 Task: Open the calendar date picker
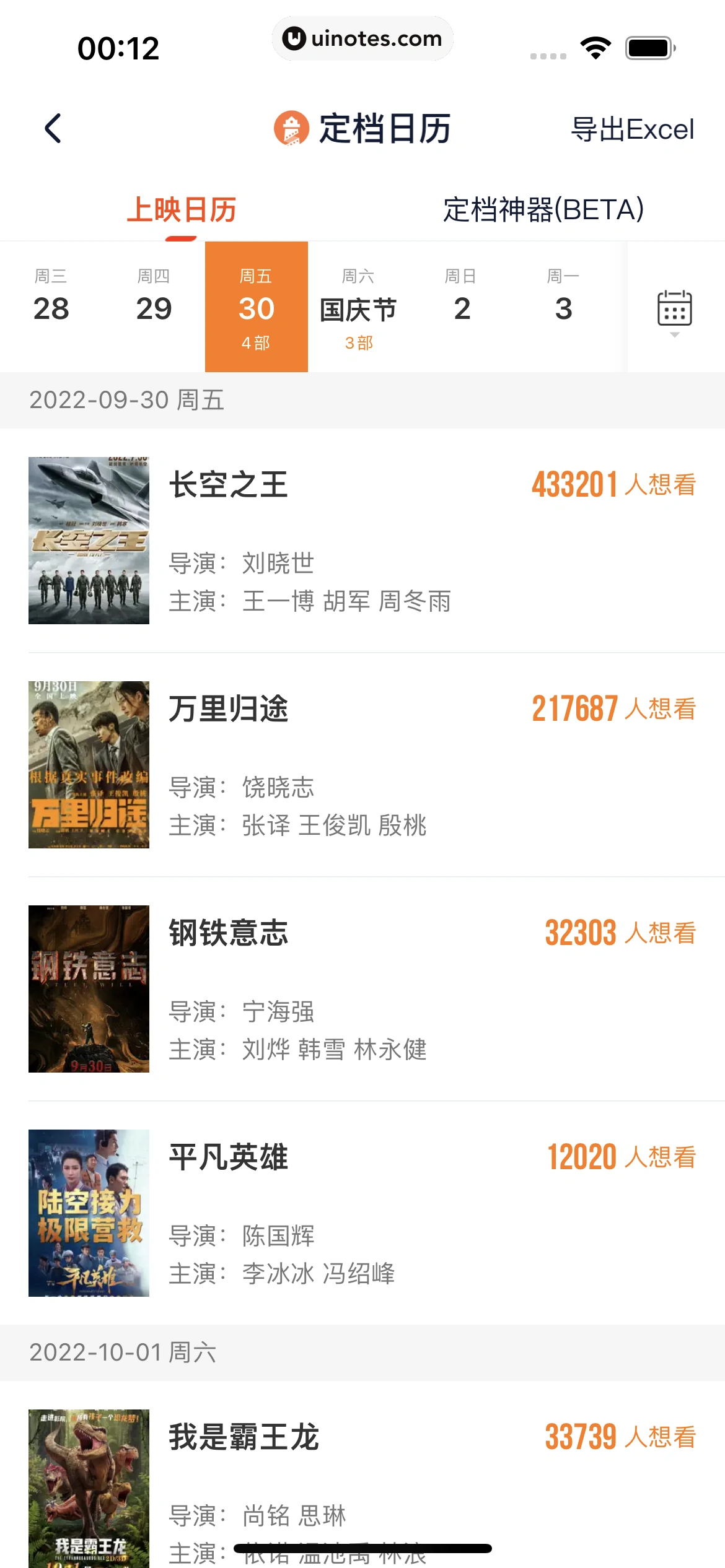[674, 309]
